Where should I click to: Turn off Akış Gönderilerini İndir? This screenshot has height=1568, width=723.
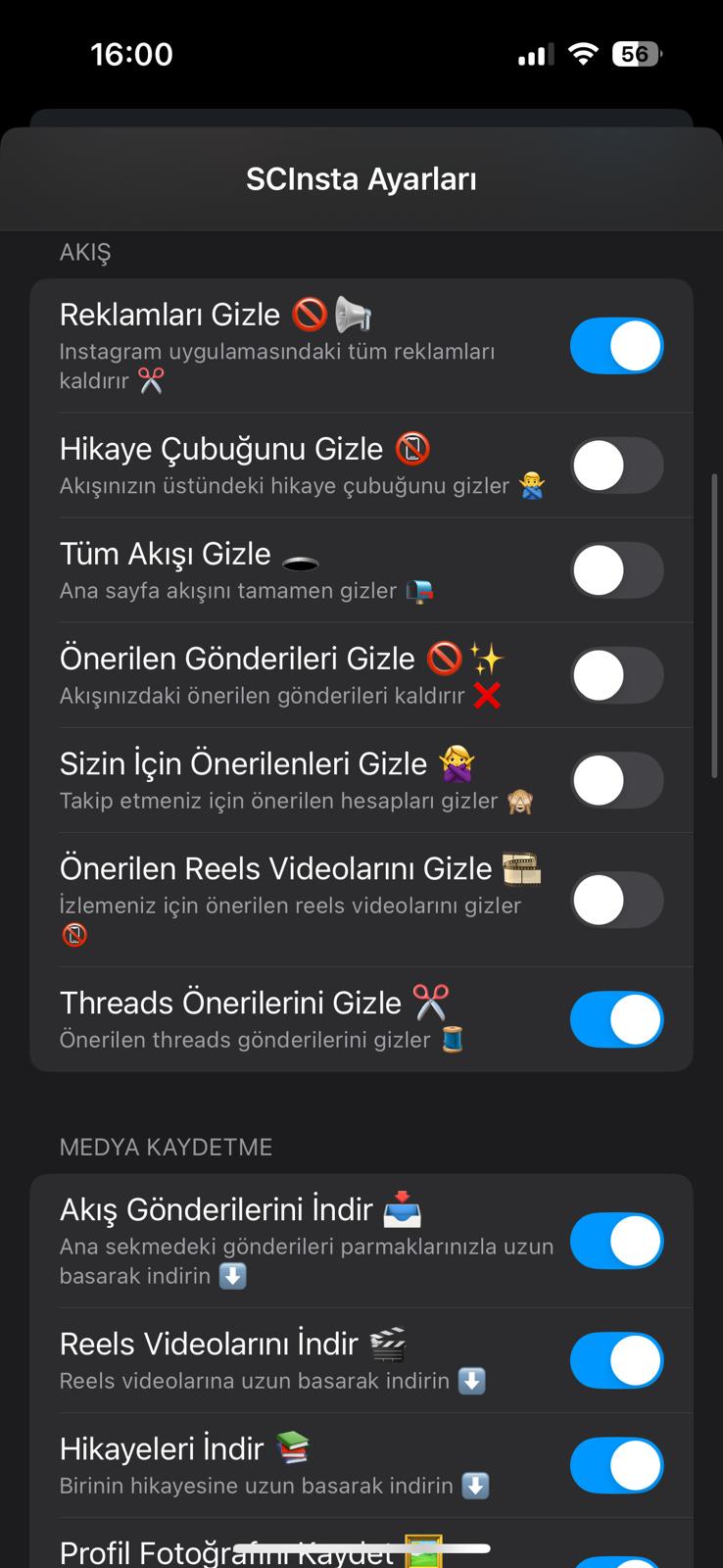point(616,1242)
